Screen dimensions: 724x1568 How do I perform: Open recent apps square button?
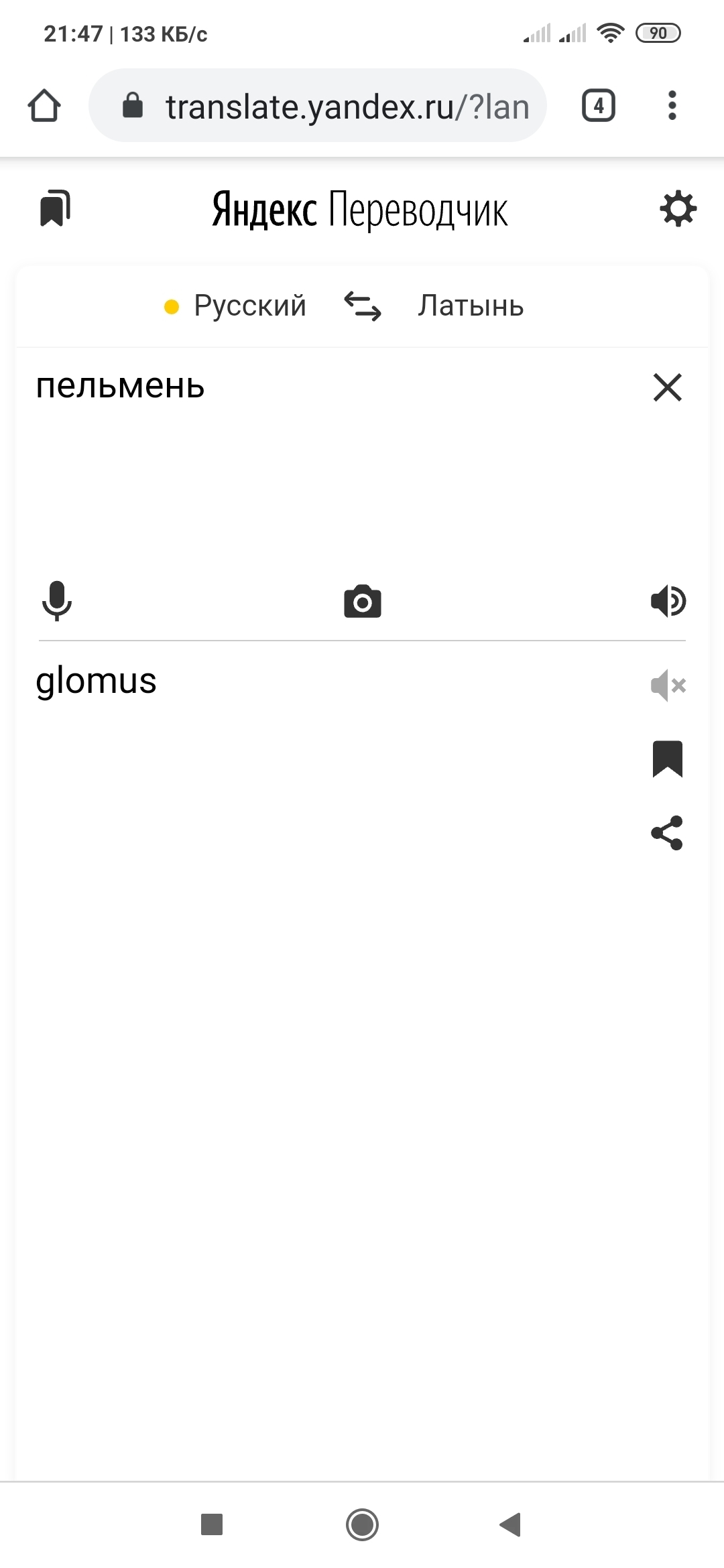(212, 1524)
